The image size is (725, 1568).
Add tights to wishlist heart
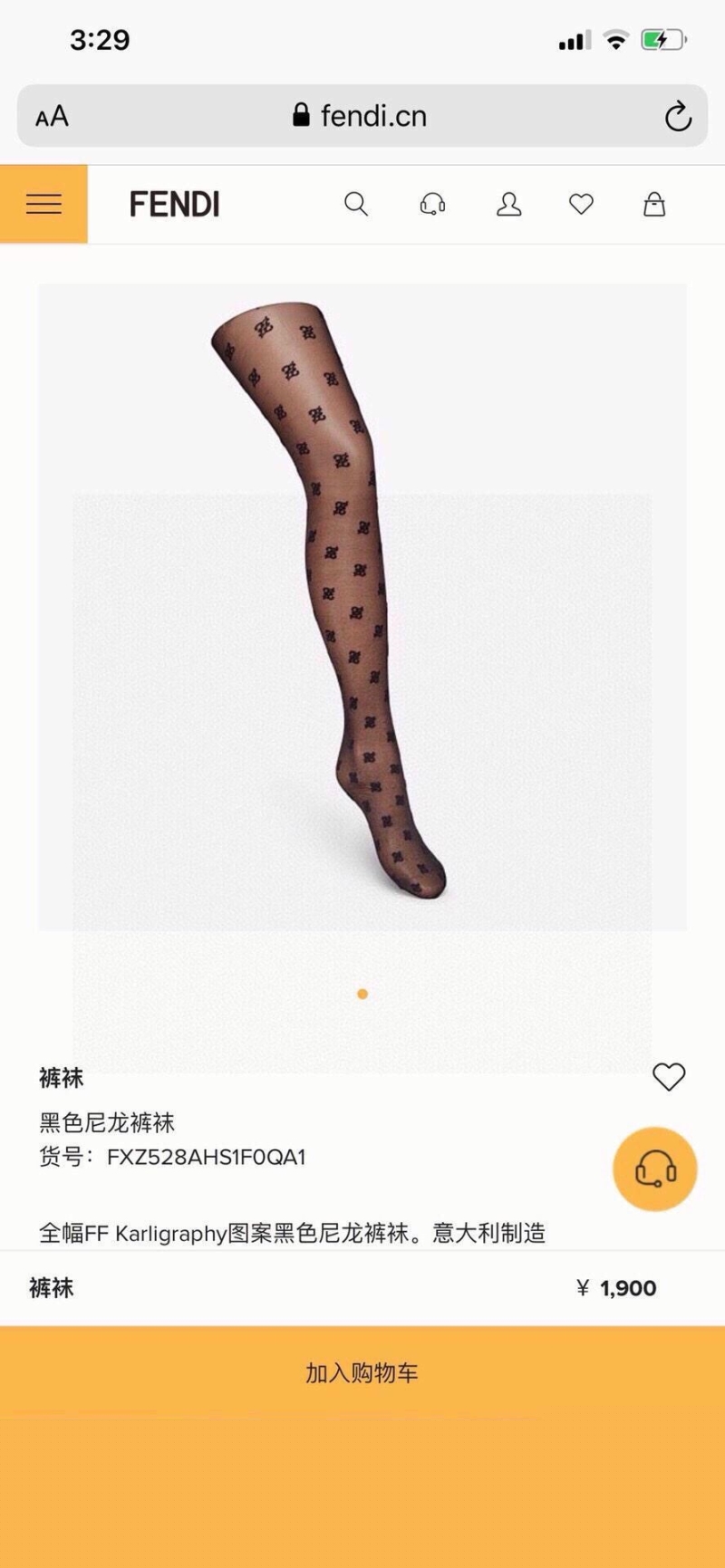(669, 1076)
